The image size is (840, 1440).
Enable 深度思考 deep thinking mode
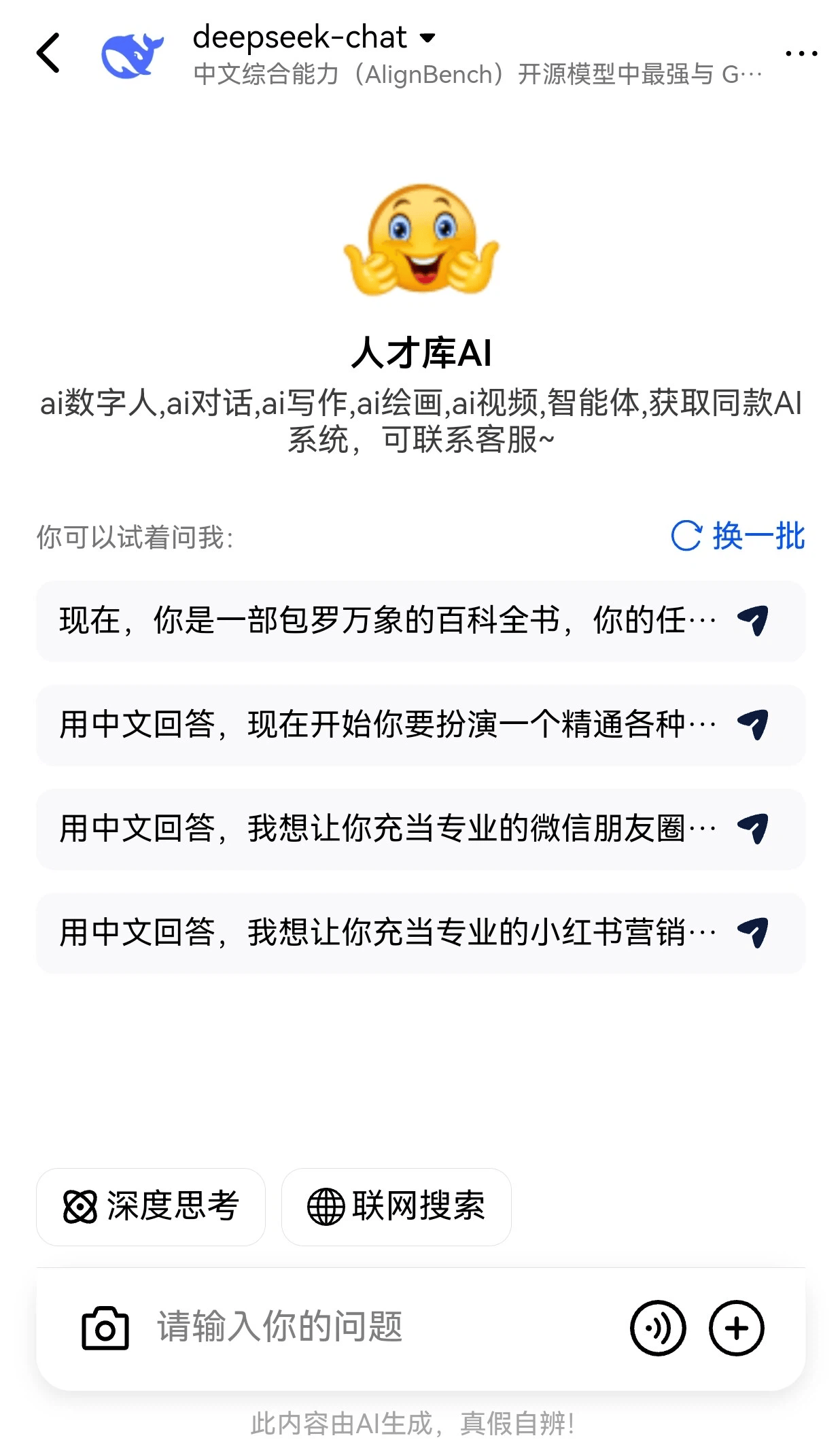pos(151,1207)
